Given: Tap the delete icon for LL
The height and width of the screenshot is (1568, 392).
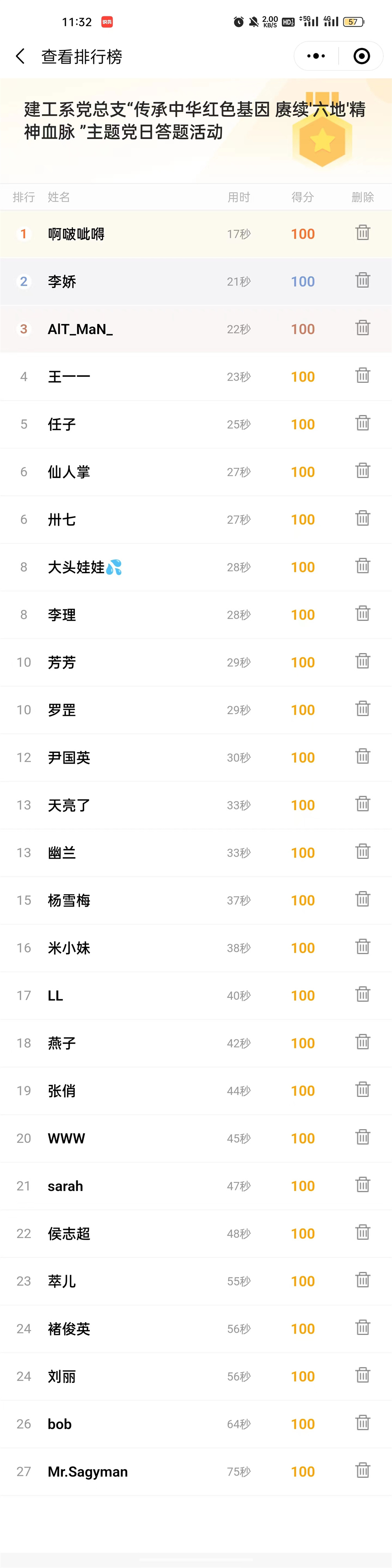Looking at the screenshot, I should (x=363, y=994).
